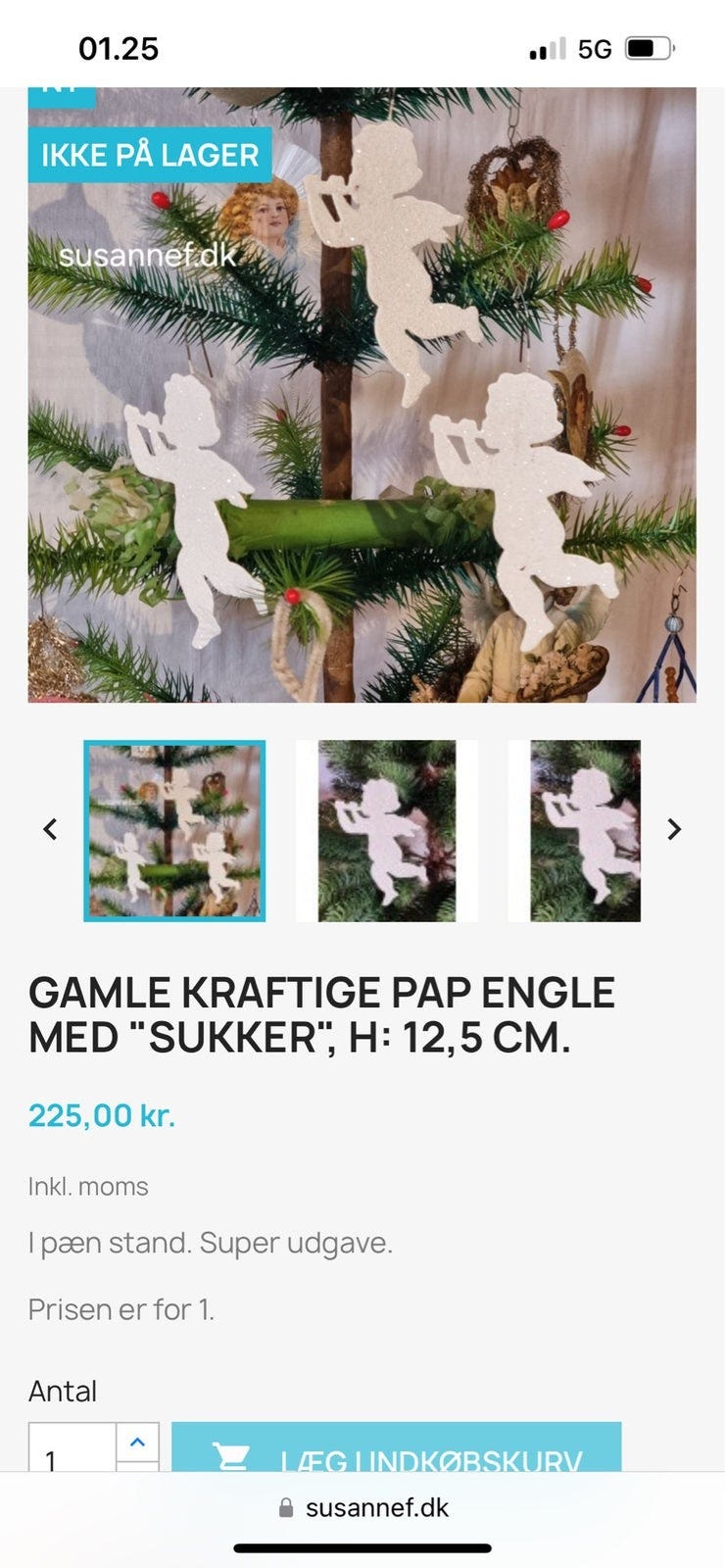Go back an image using the left chevron
This screenshot has height=1568, width=725.
(51, 829)
